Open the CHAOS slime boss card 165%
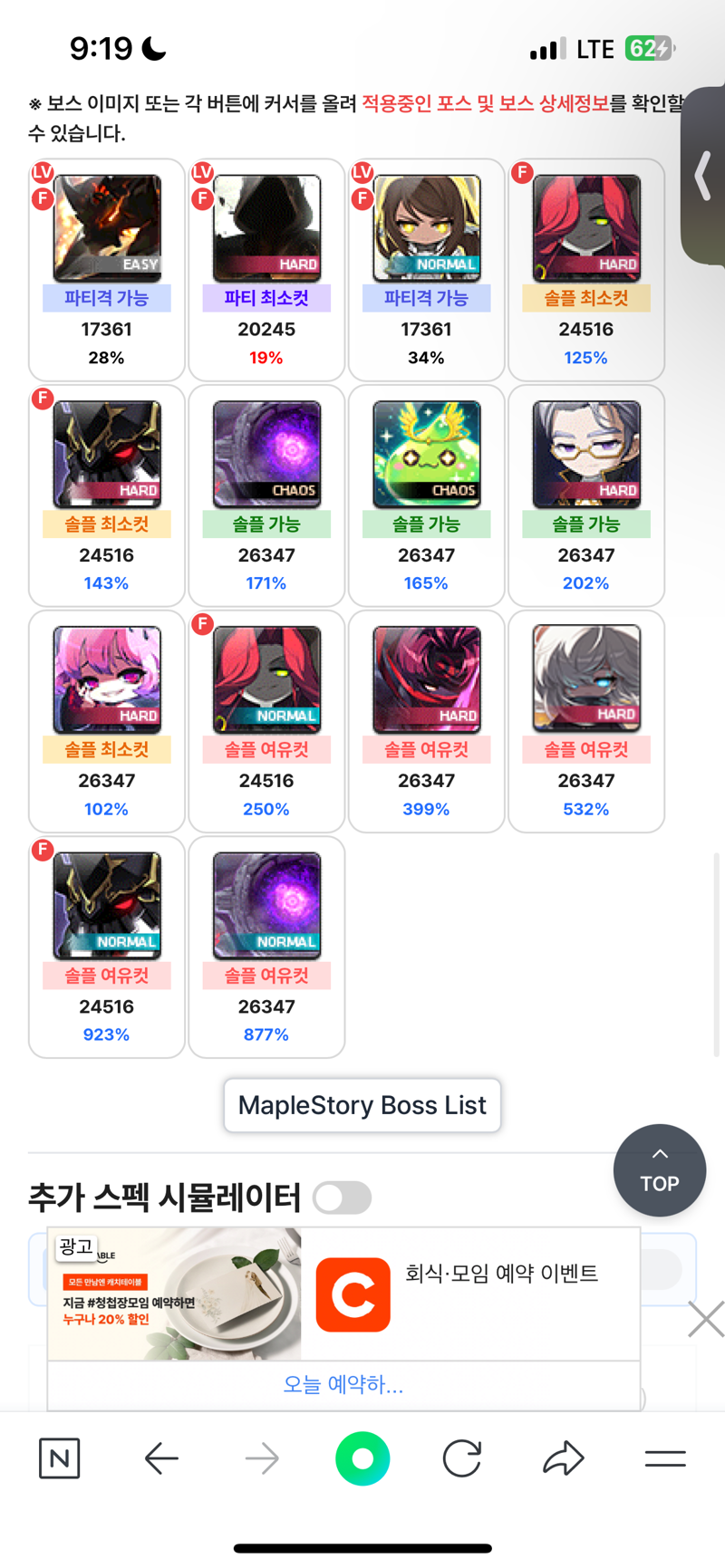725x1568 pixels. point(426,495)
